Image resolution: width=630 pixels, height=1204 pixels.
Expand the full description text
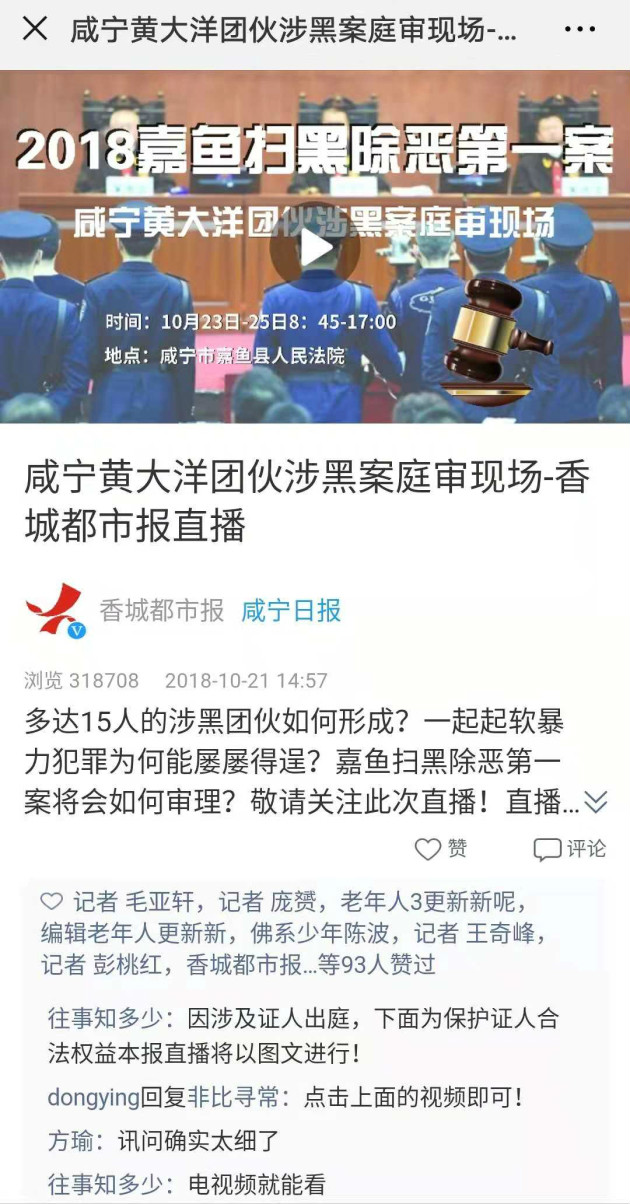pos(595,801)
